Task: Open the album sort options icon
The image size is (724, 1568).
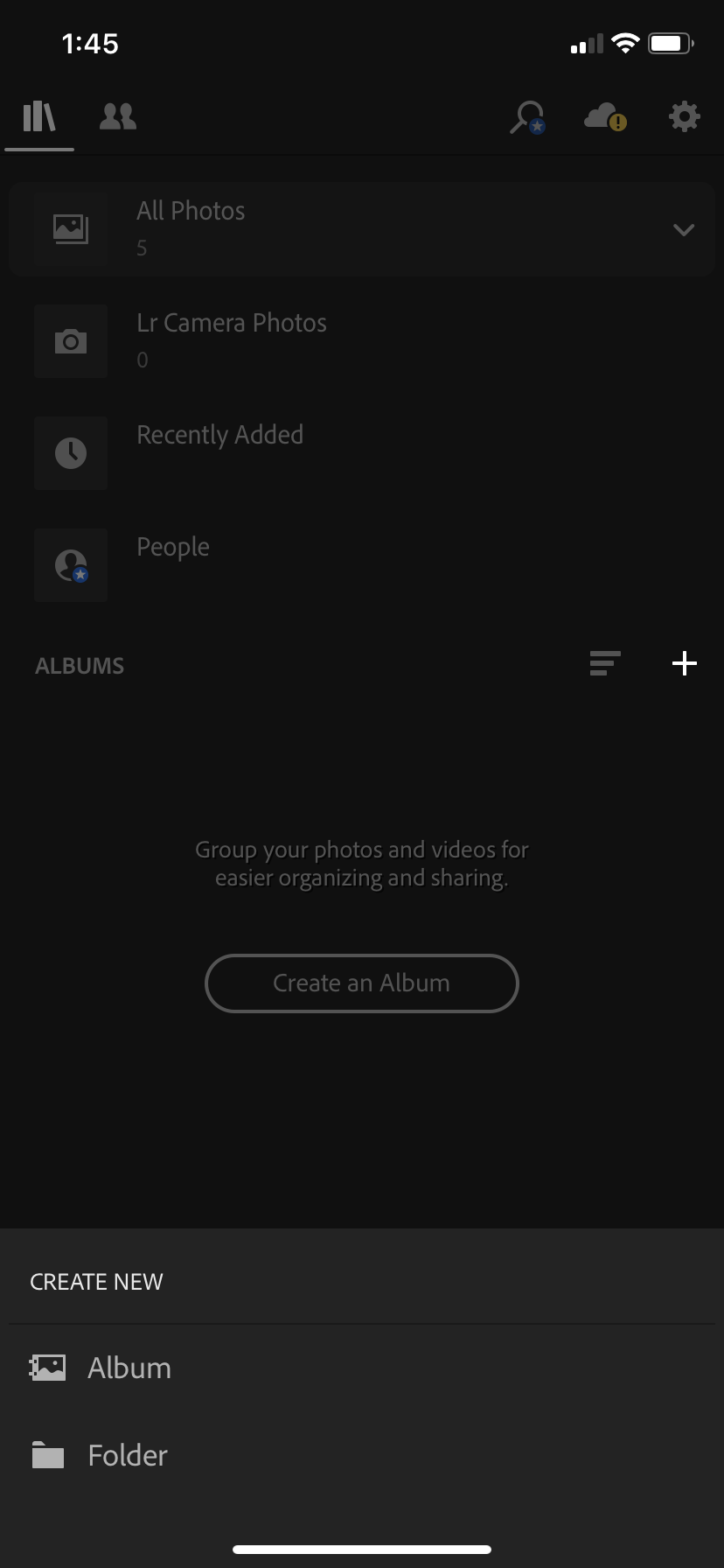Action: (x=605, y=664)
